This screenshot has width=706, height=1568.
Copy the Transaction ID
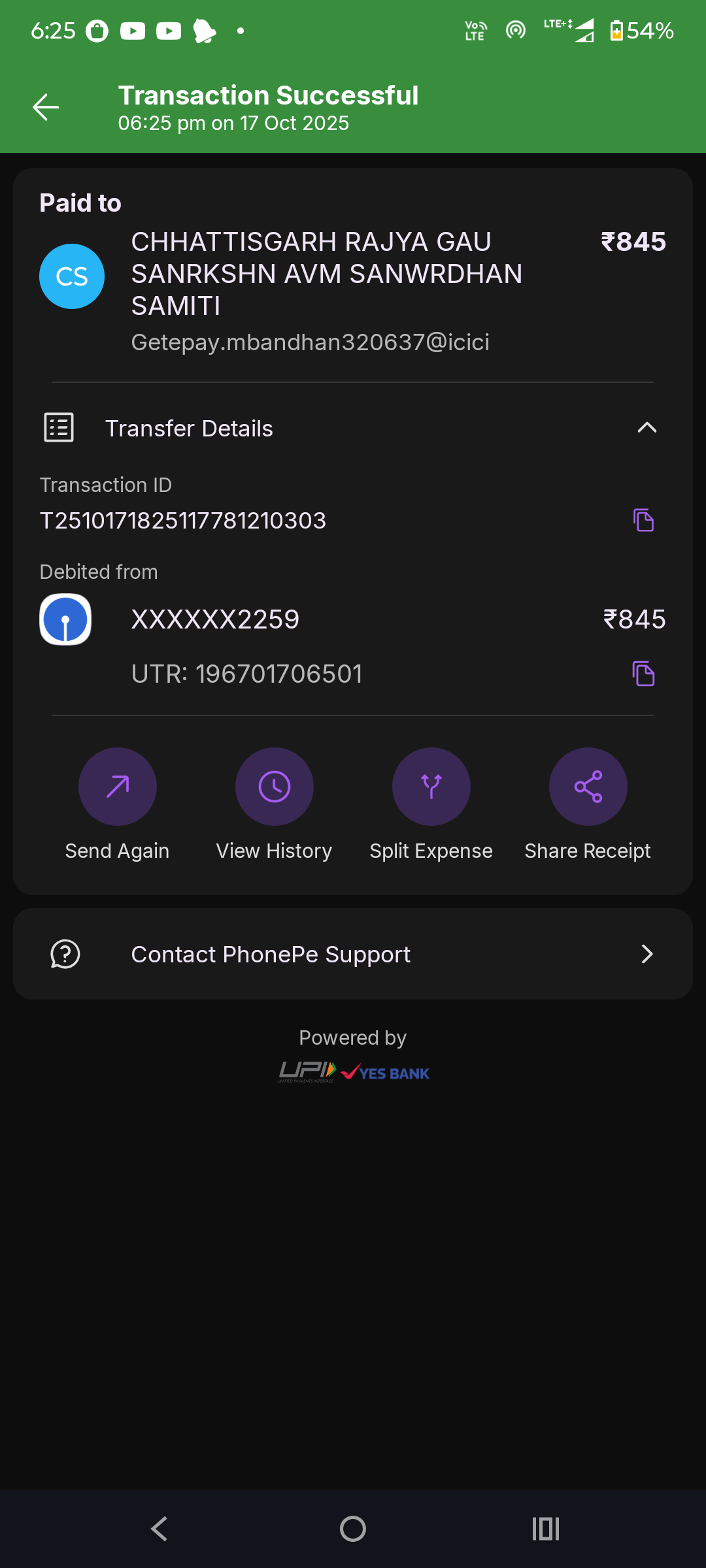[x=643, y=520]
